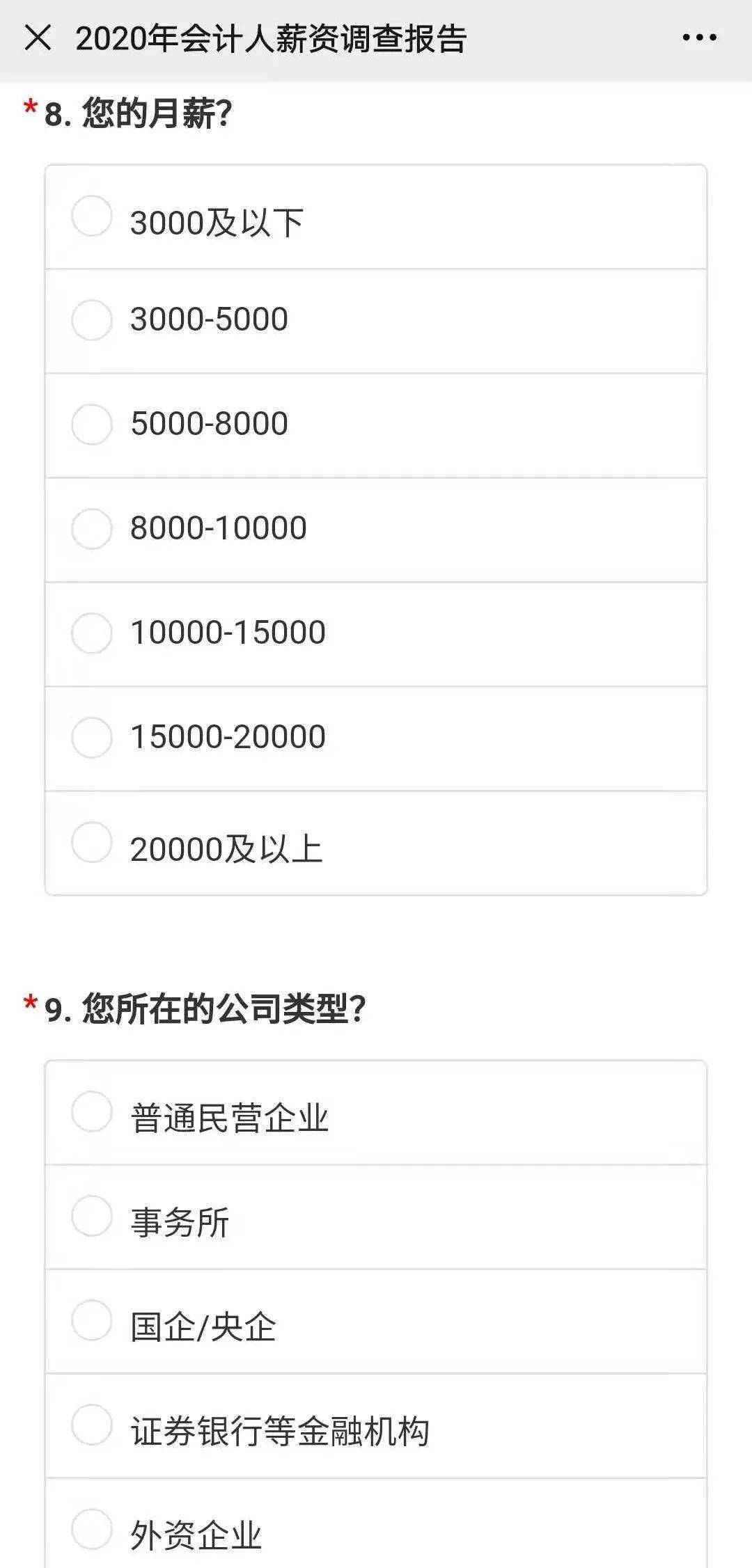Viewport: 752px width, 1568px height.
Task: Mark 15000-20000 as your salary
Action: (376, 738)
